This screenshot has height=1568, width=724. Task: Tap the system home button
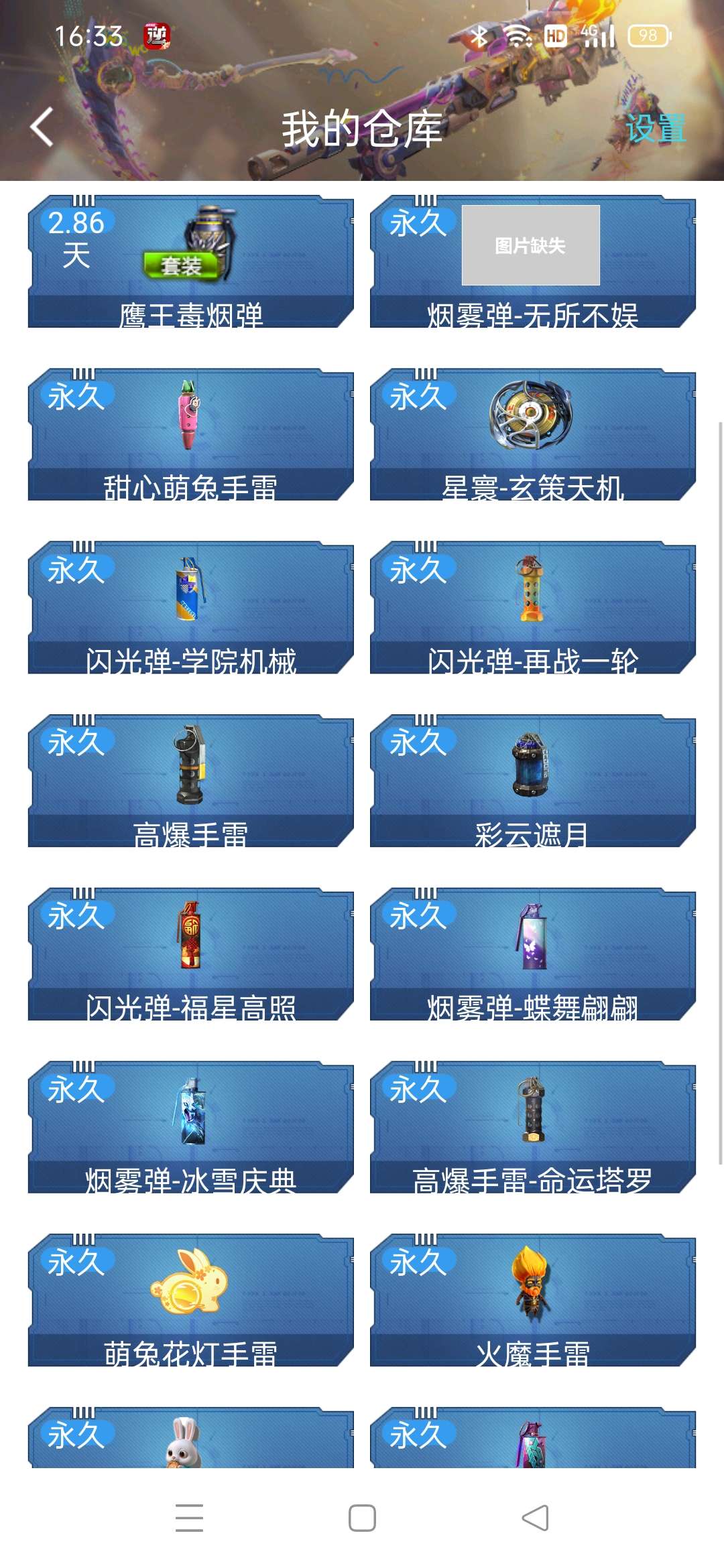362,1518
